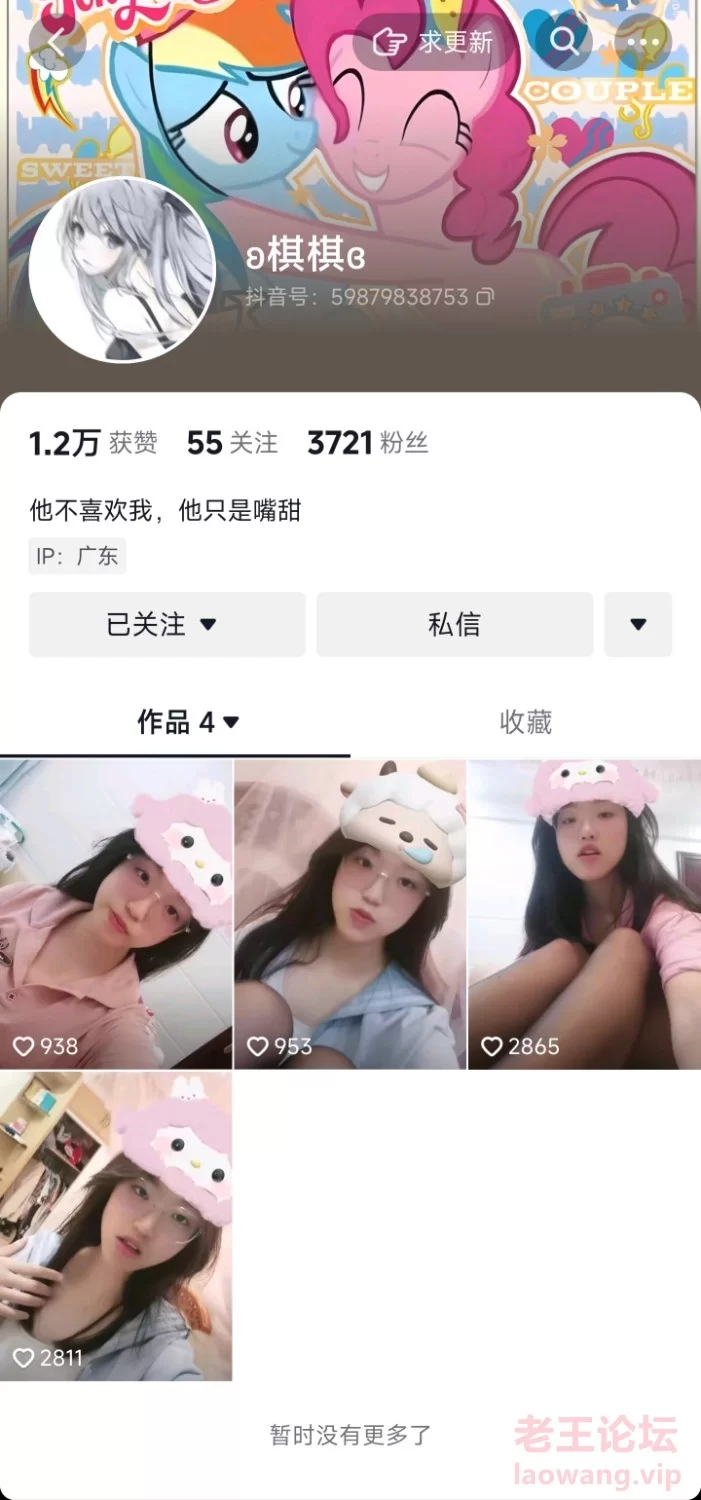Tap the 求更新 request-update button
701x1500 pixels.
coord(435,41)
